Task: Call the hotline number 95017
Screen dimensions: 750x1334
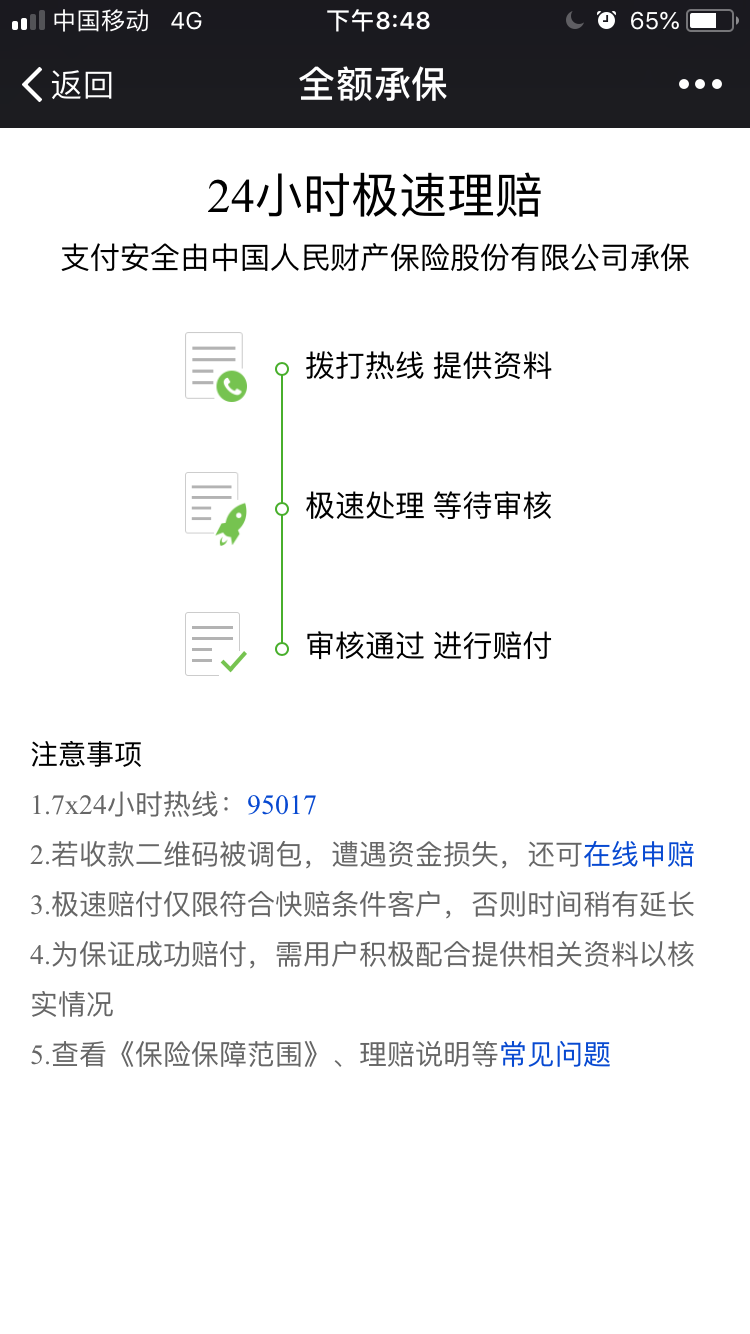Action: pos(282,804)
